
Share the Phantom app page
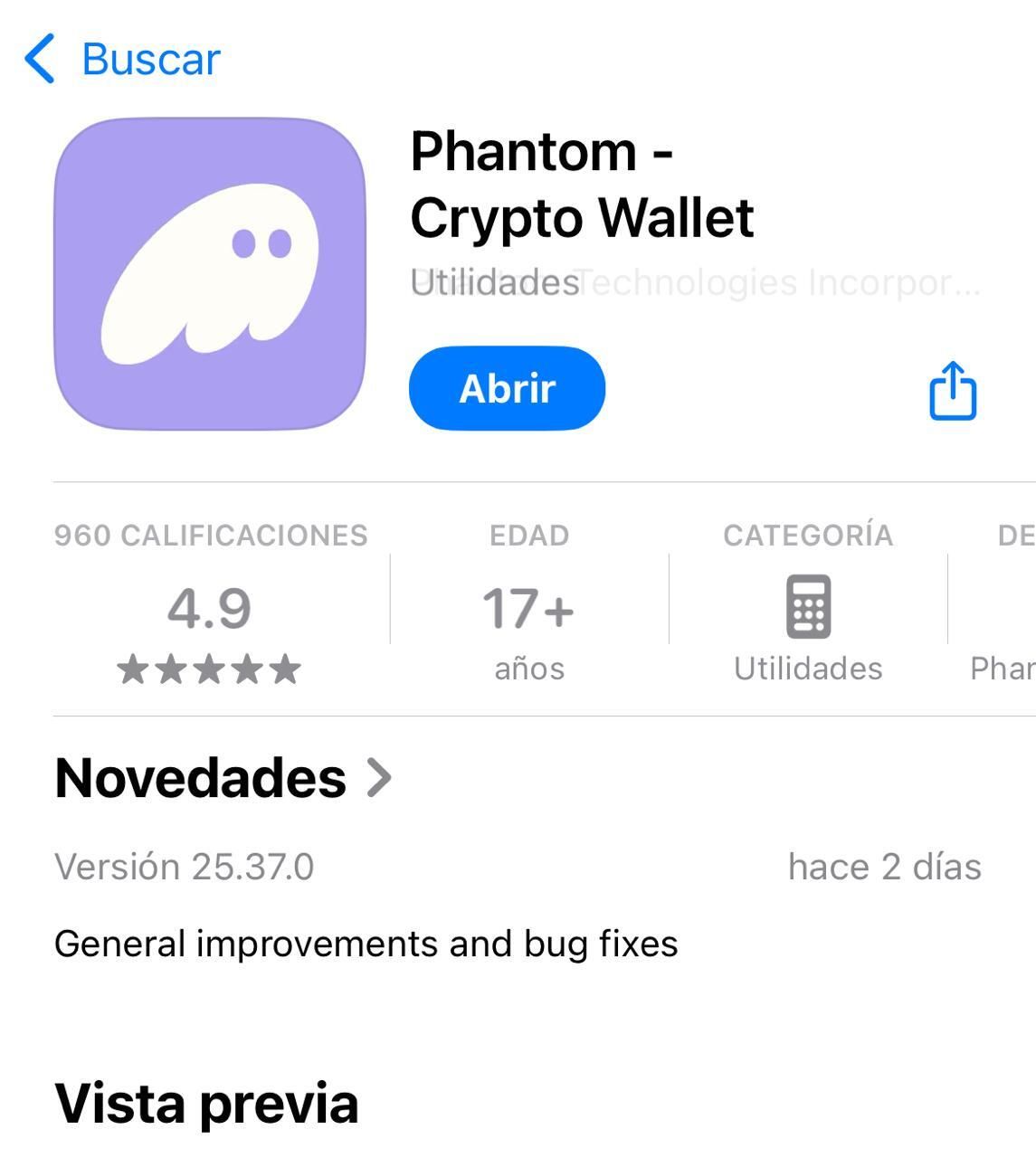(x=953, y=391)
